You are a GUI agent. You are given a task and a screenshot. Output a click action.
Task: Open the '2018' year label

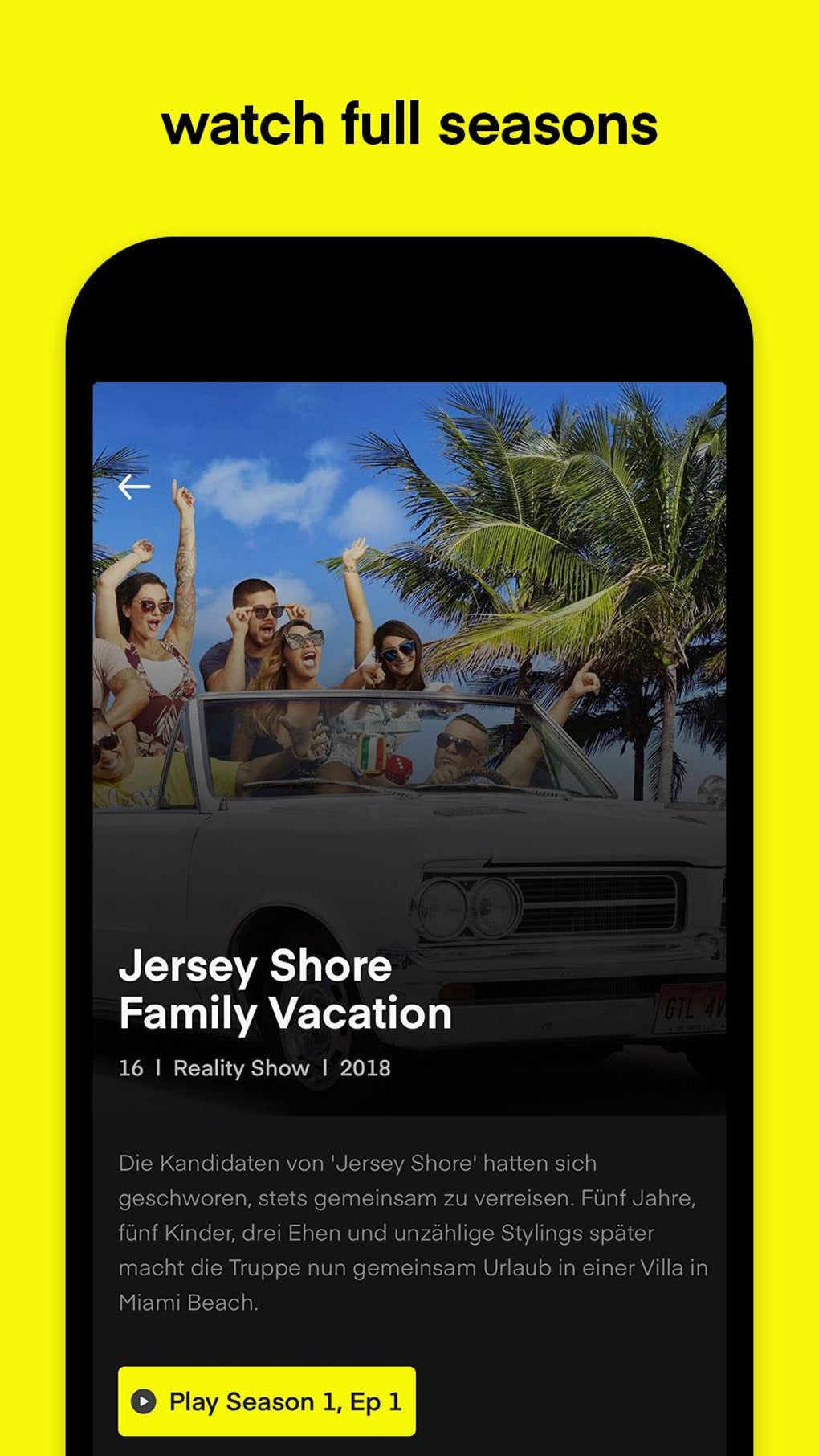[365, 1067]
